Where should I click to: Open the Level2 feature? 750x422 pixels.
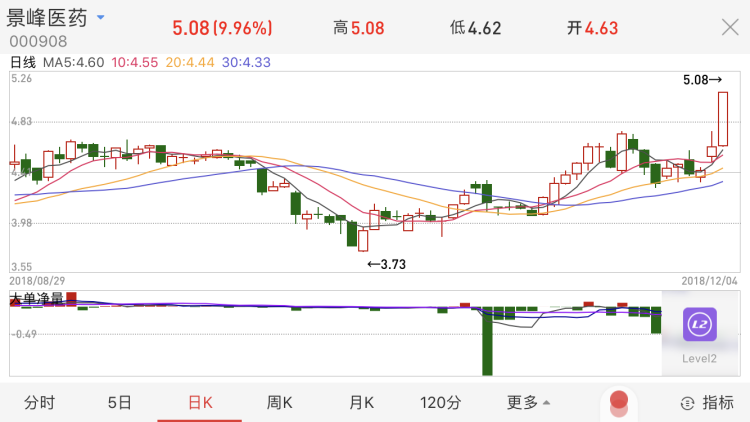(x=700, y=335)
